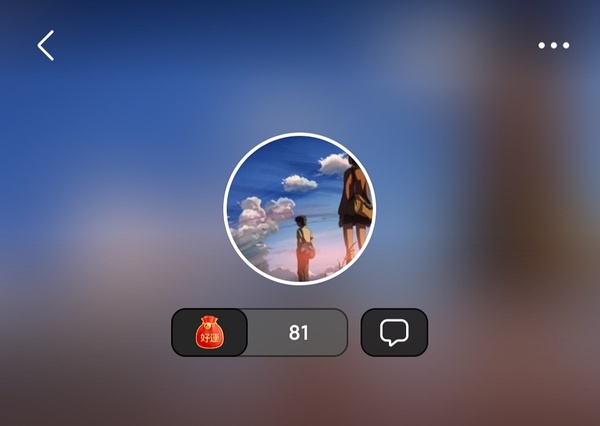Open the chat bubble message button
Image resolution: width=600 pixels, height=426 pixels.
click(394, 332)
